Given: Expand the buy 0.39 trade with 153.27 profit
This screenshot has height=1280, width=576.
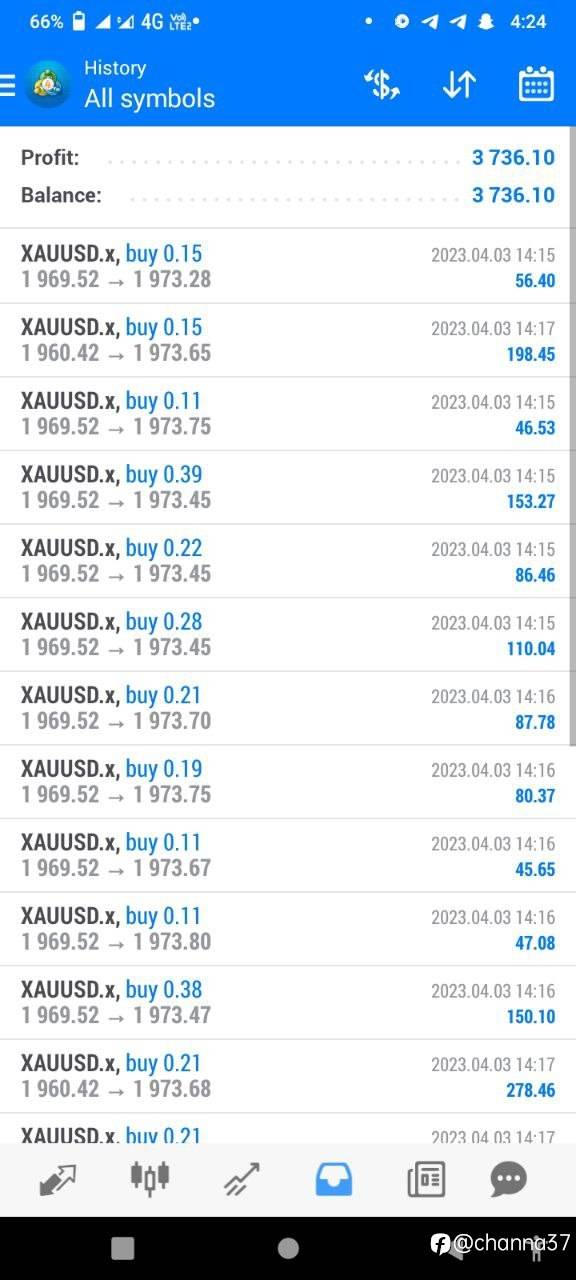Looking at the screenshot, I should pyautogui.click(x=288, y=487).
